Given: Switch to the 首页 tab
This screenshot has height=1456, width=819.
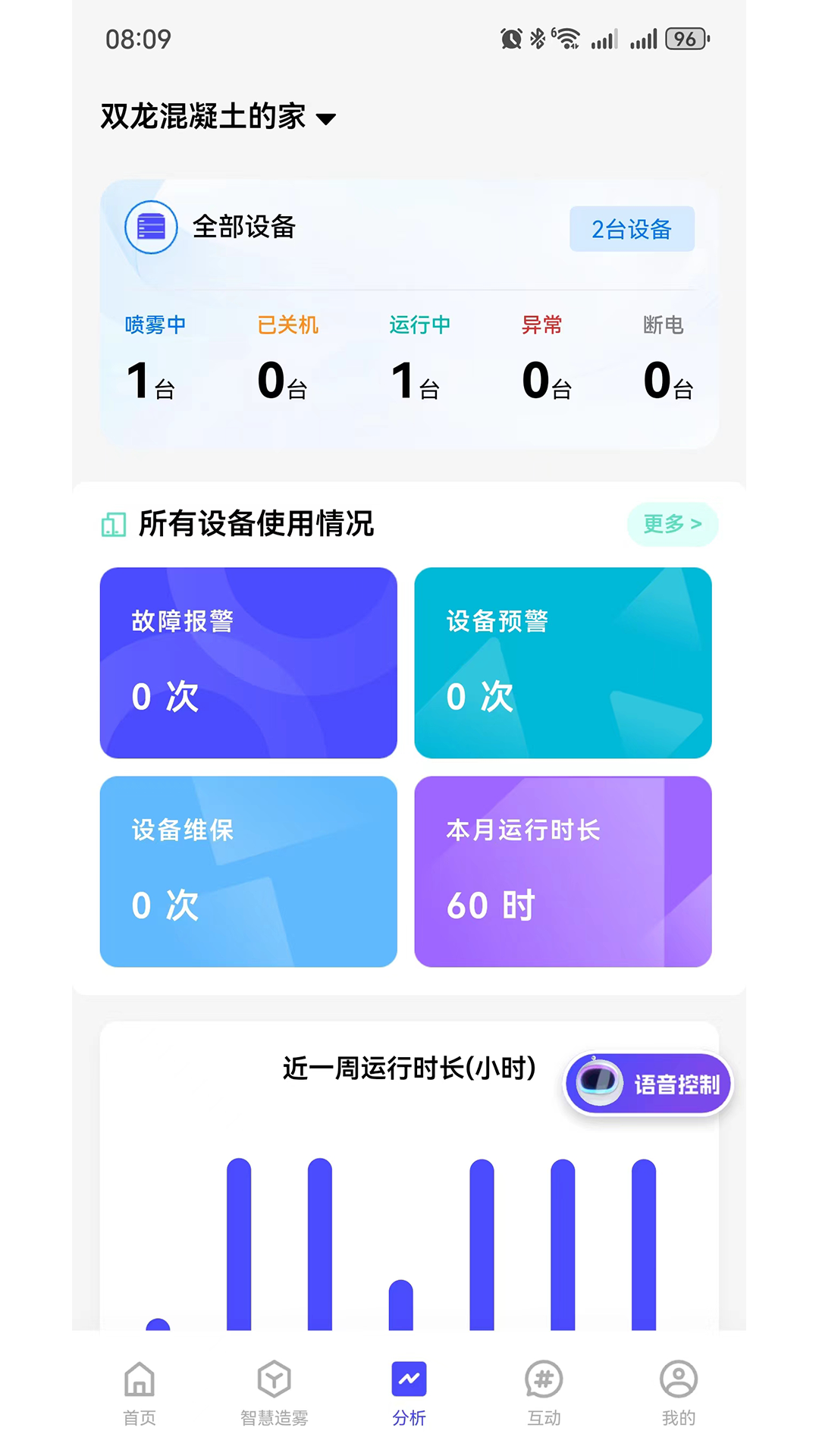Looking at the screenshot, I should 140,1393.
